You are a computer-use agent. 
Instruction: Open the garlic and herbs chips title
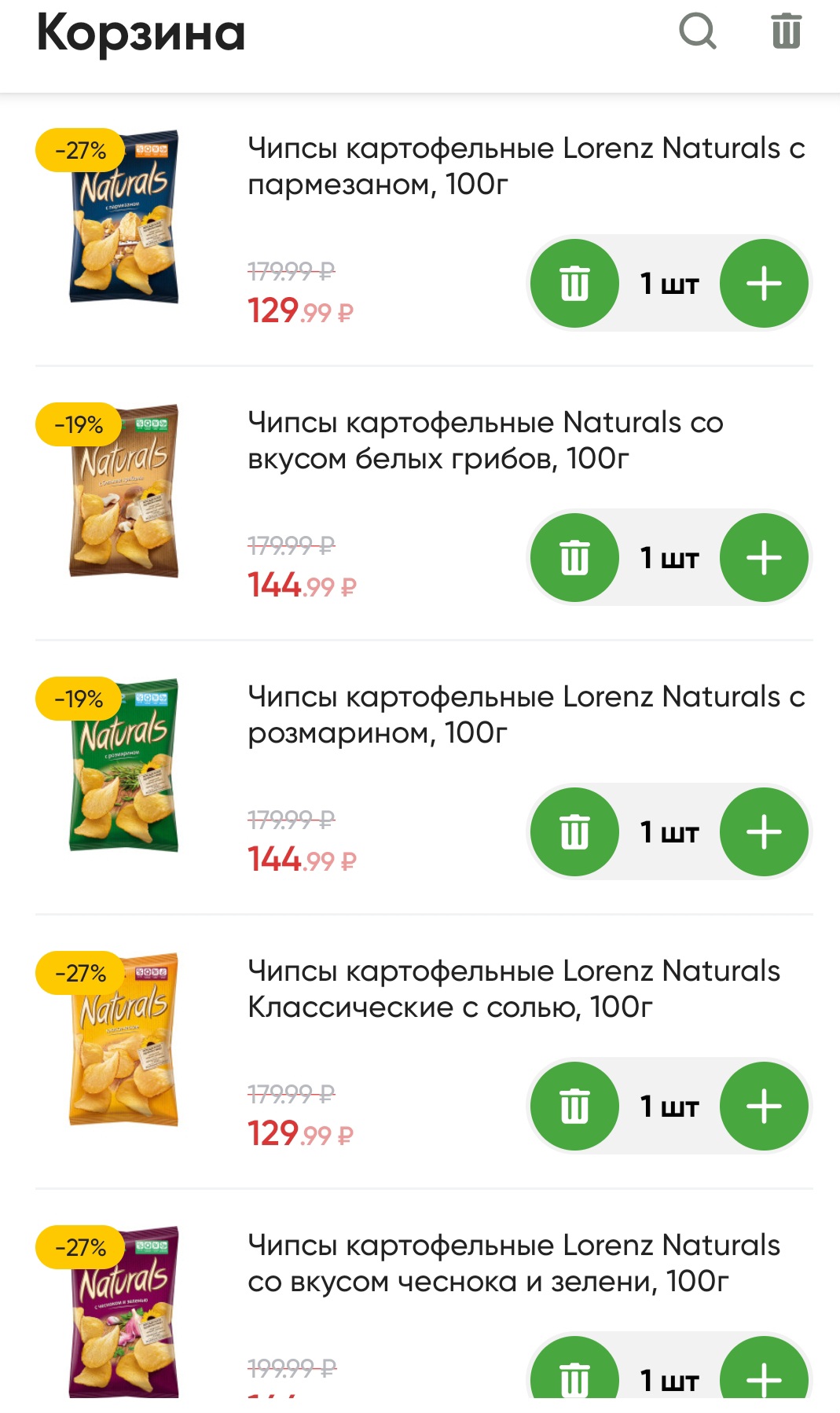point(514,1264)
